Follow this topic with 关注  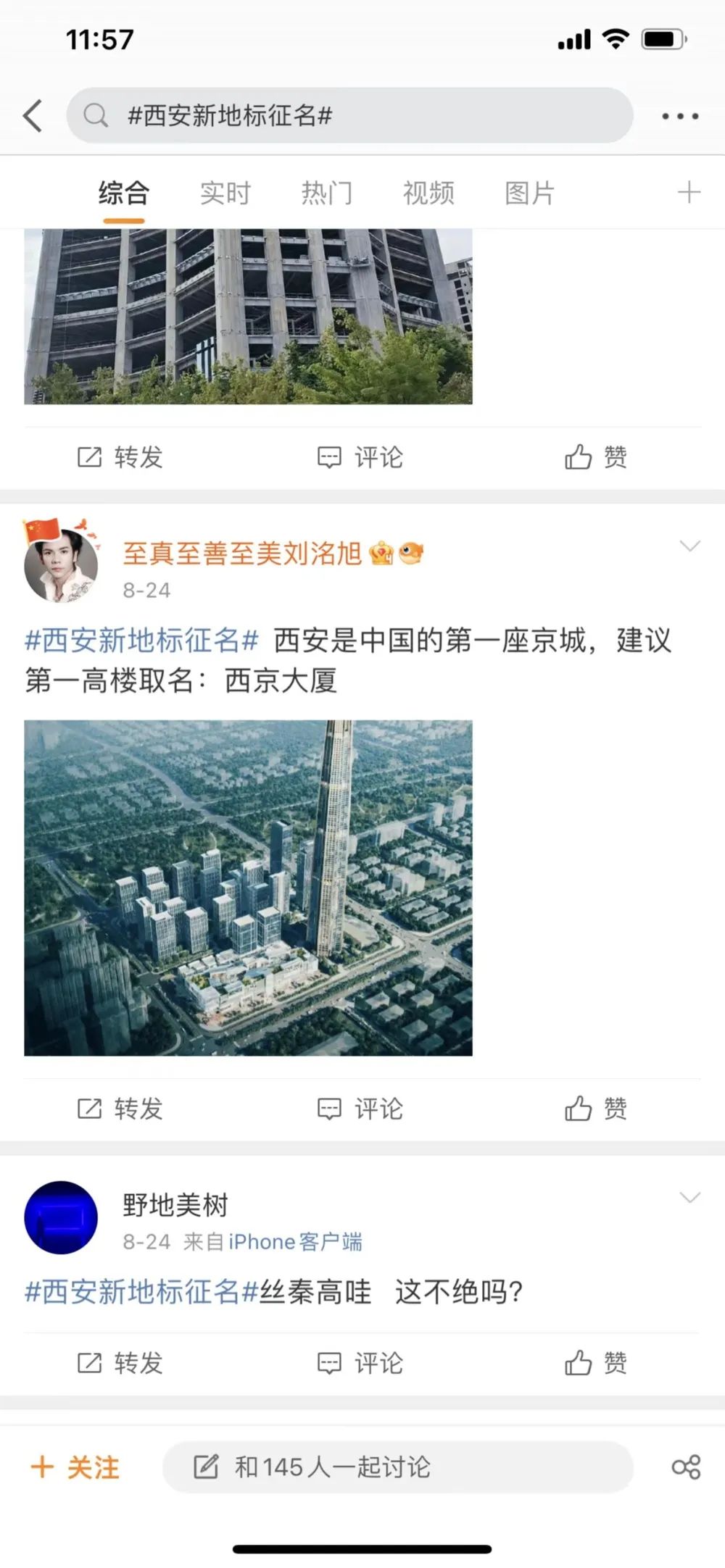tap(75, 1467)
